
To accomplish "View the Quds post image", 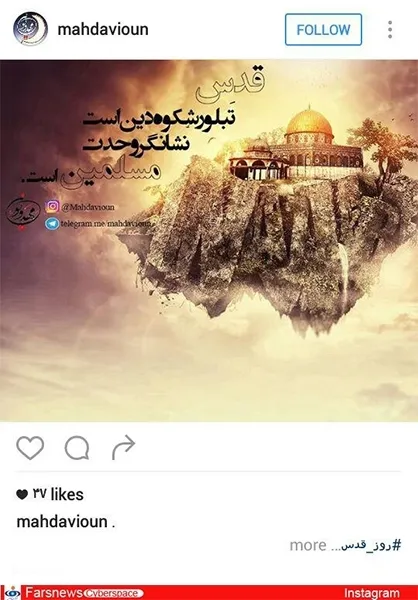I will tap(209, 241).
